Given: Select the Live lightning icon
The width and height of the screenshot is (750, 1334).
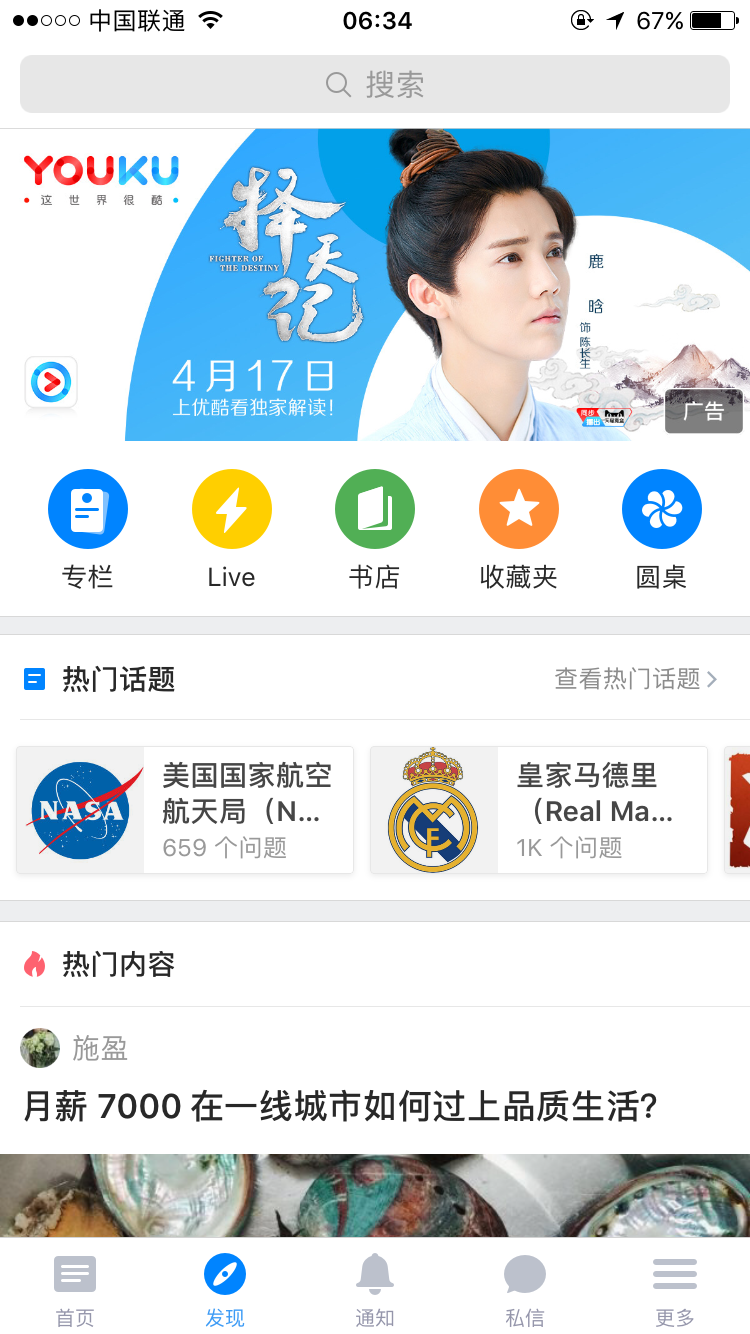Looking at the screenshot, I should (x=231, y=508).
